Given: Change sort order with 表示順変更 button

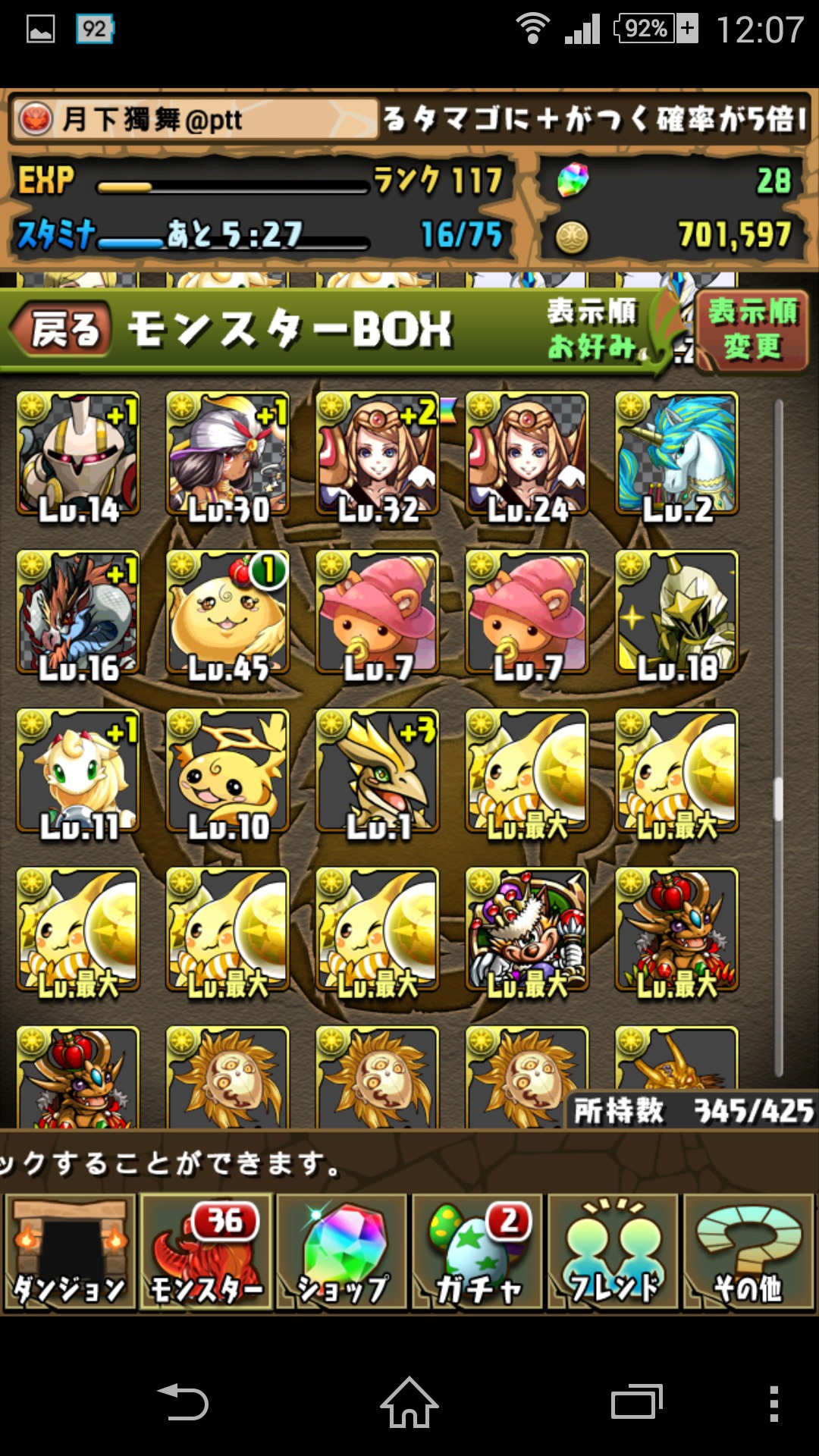Looking at the screenshot, I should [752, 330].
